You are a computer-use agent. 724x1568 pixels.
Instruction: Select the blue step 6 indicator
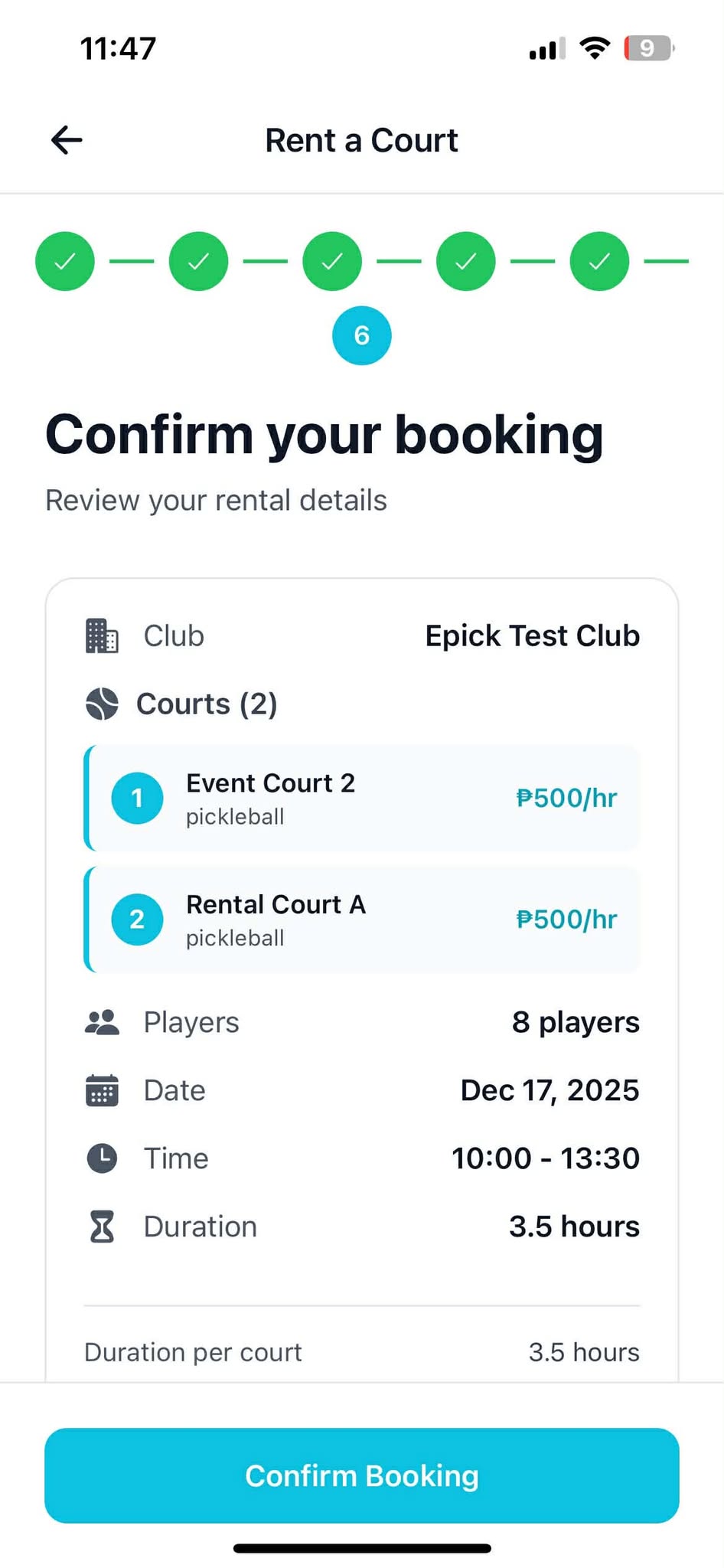[x=361, y=335]
